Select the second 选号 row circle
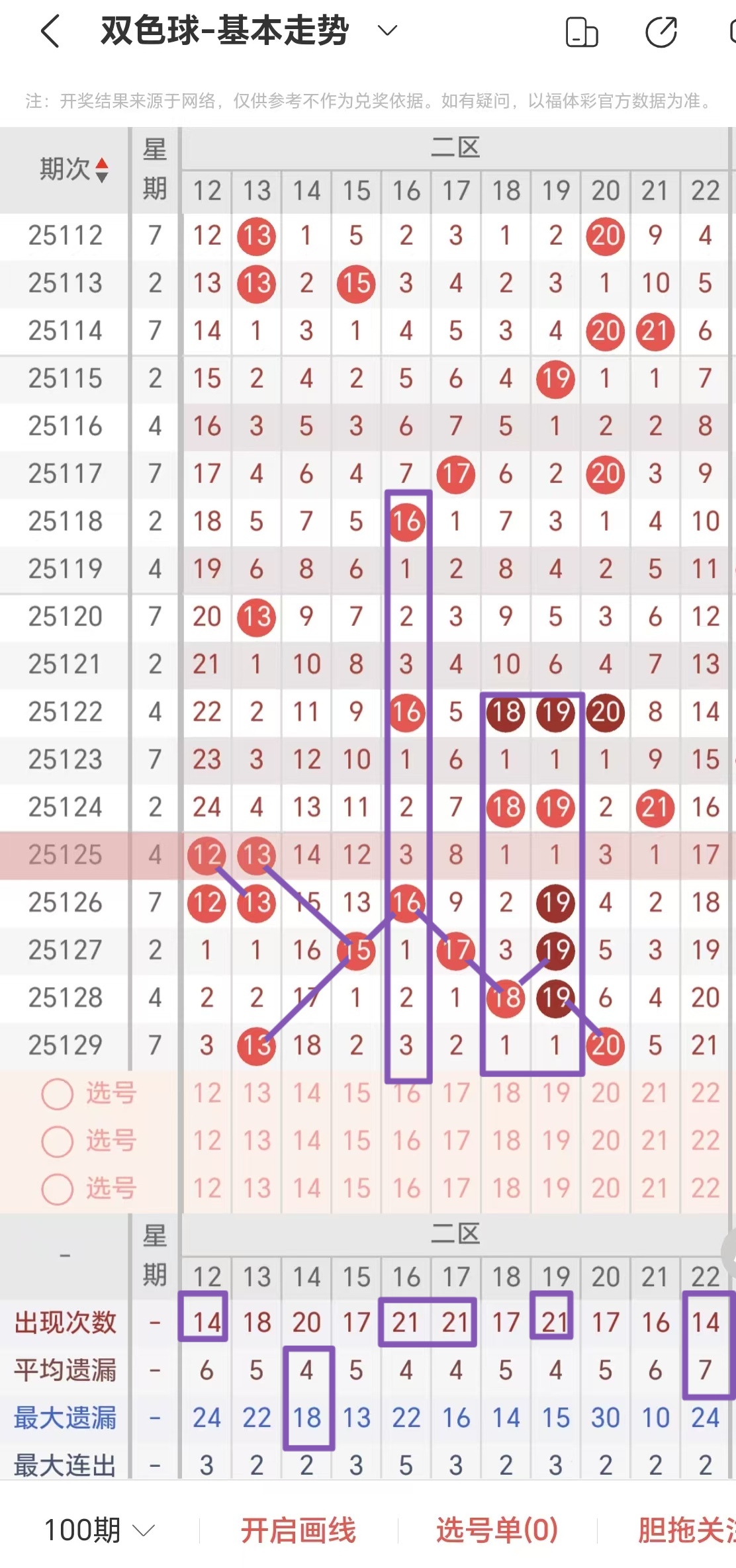Screen dimensions: 736x1568 click(x=56, y=1141)
